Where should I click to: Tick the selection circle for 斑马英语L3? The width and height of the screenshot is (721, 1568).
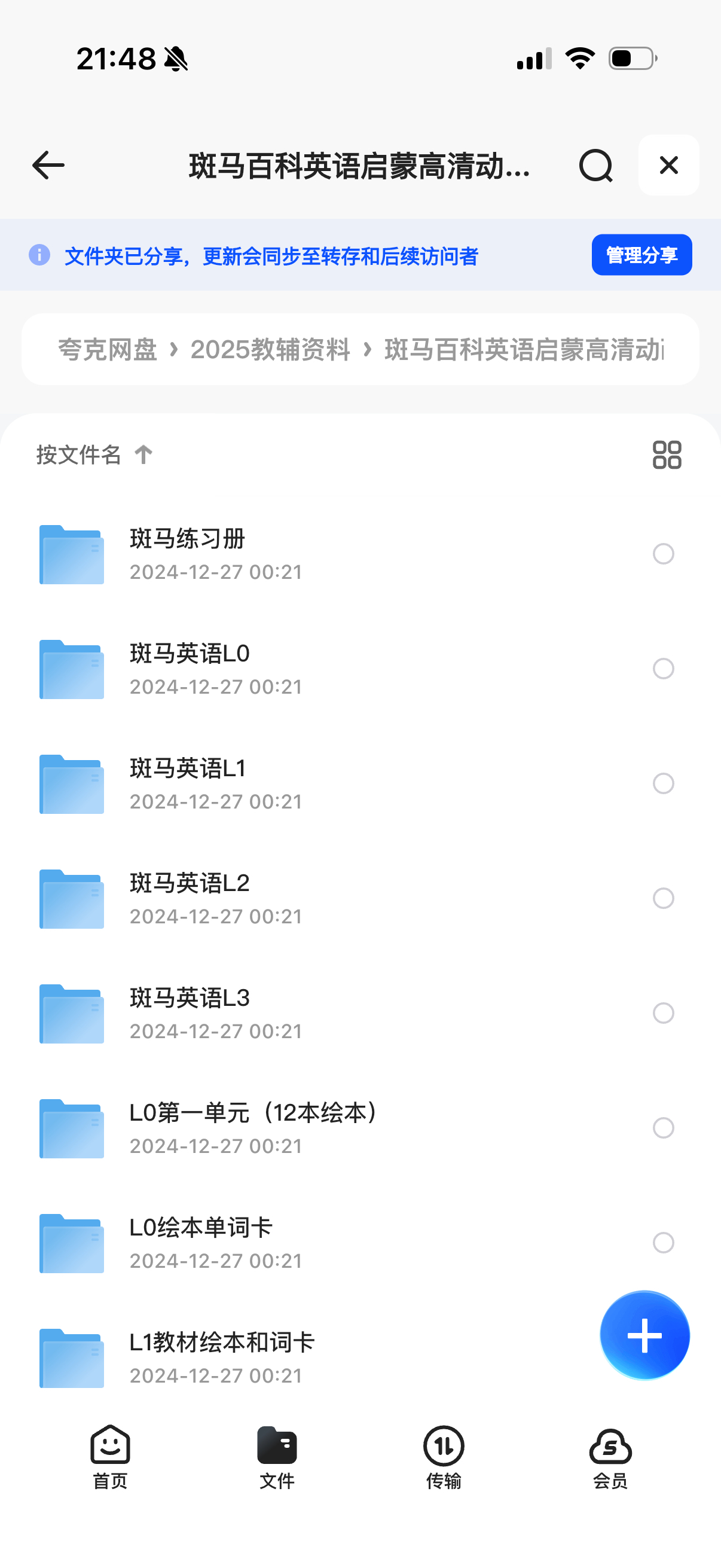(x=663, y=1013)
